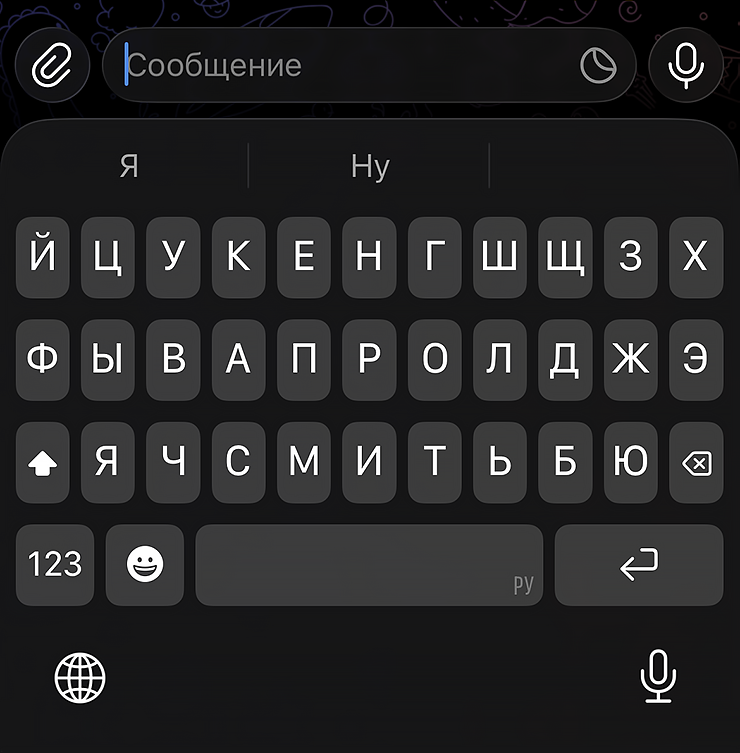Hit the backspace key

tap(696, 463)
